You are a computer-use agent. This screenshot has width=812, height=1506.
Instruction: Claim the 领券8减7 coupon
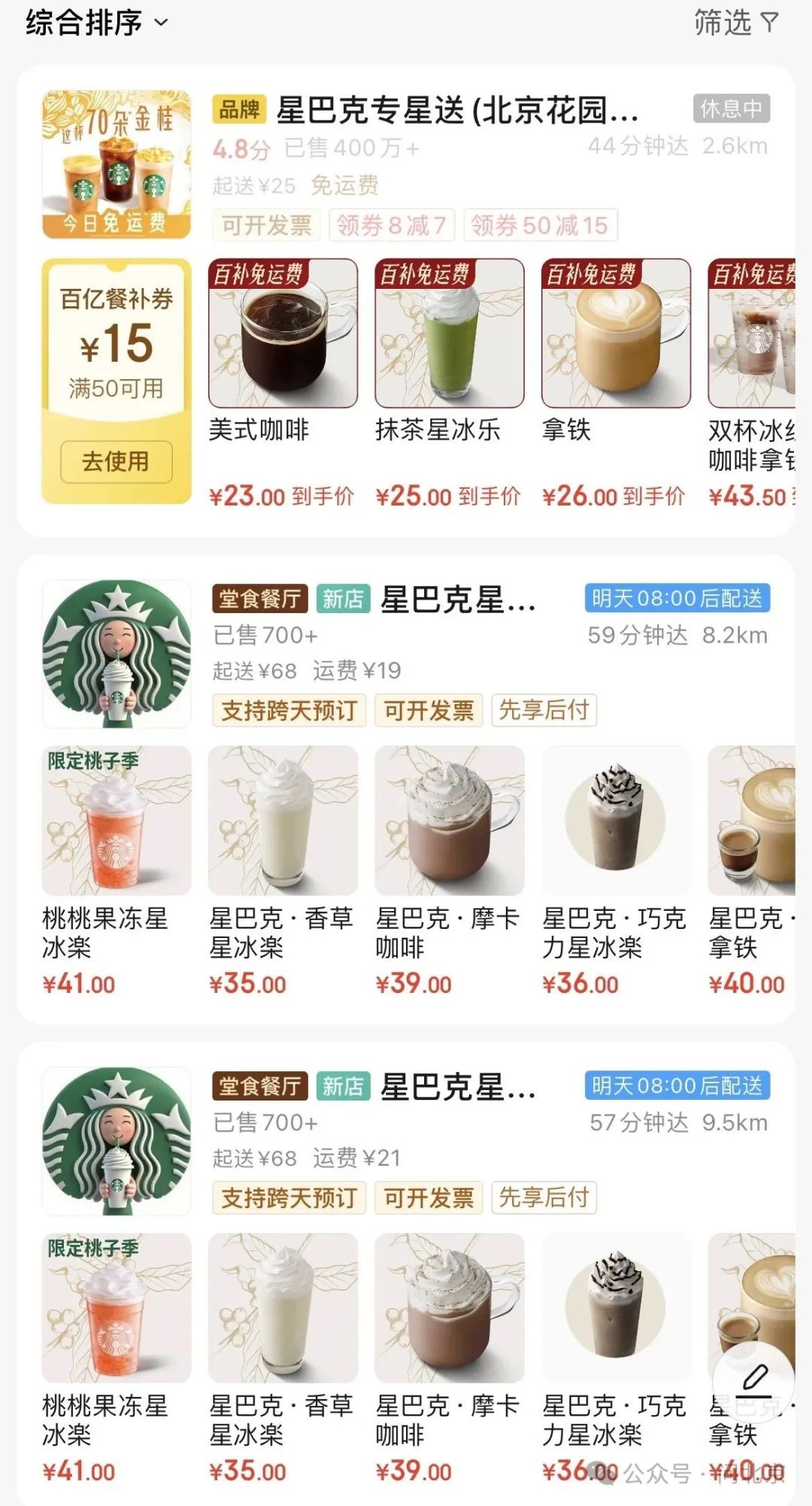coord(391,225)
